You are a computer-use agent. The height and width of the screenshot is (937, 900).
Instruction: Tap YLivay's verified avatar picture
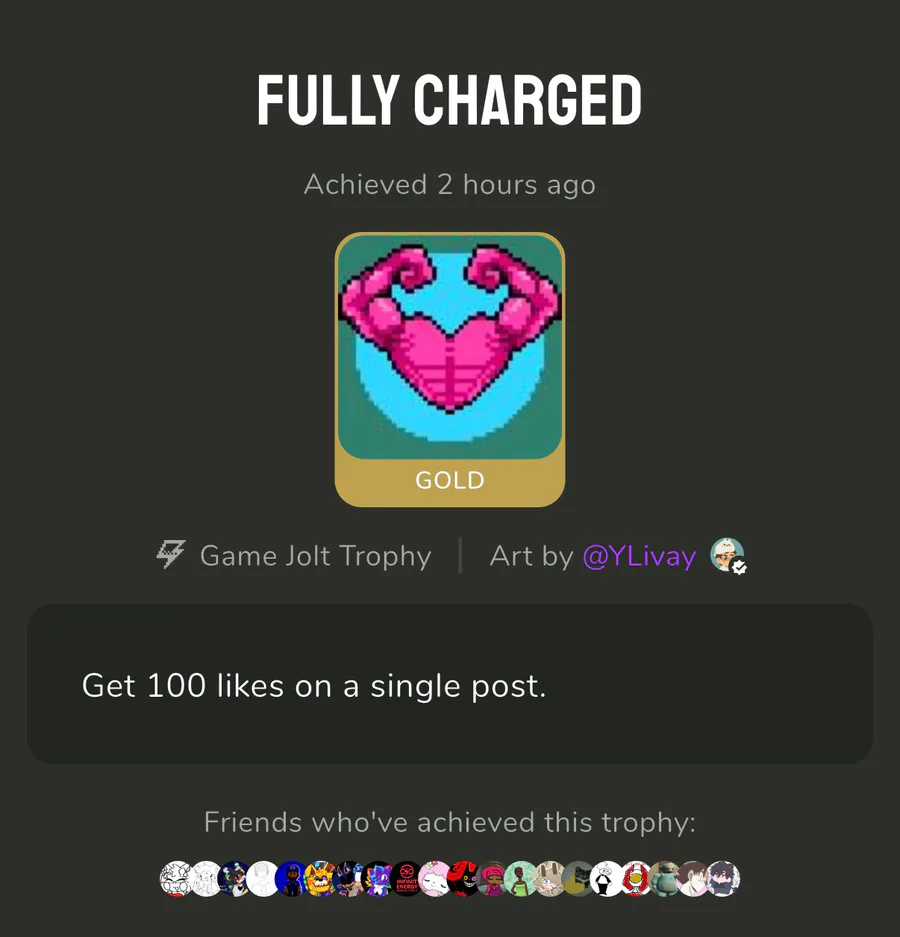click(727, 554)
